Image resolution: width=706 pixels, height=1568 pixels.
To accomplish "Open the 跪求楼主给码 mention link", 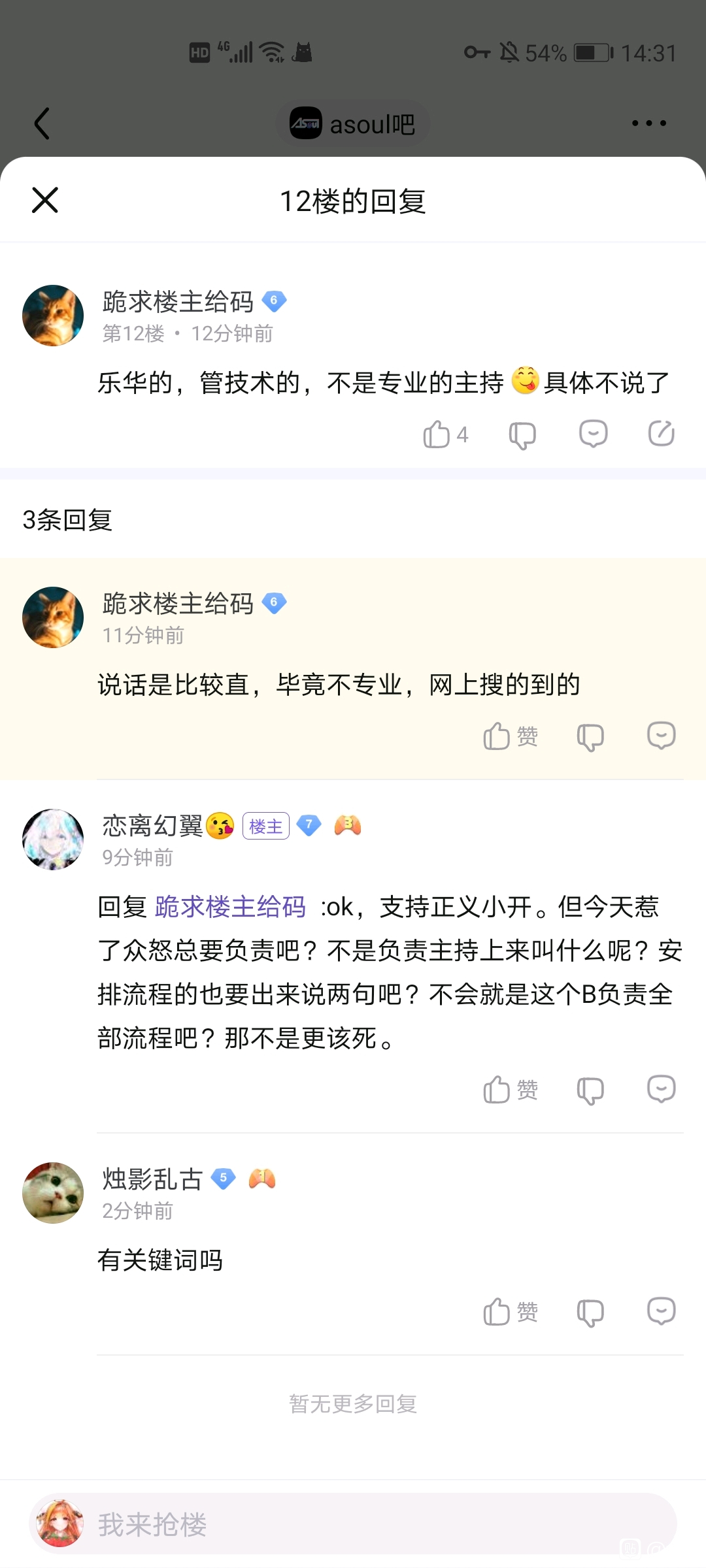I will 230,907.
